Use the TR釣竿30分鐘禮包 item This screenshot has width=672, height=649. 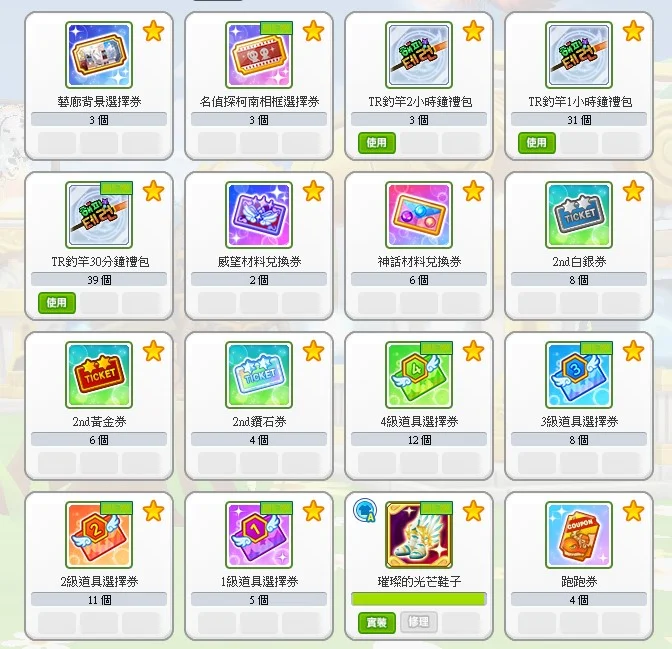(57, 303)
